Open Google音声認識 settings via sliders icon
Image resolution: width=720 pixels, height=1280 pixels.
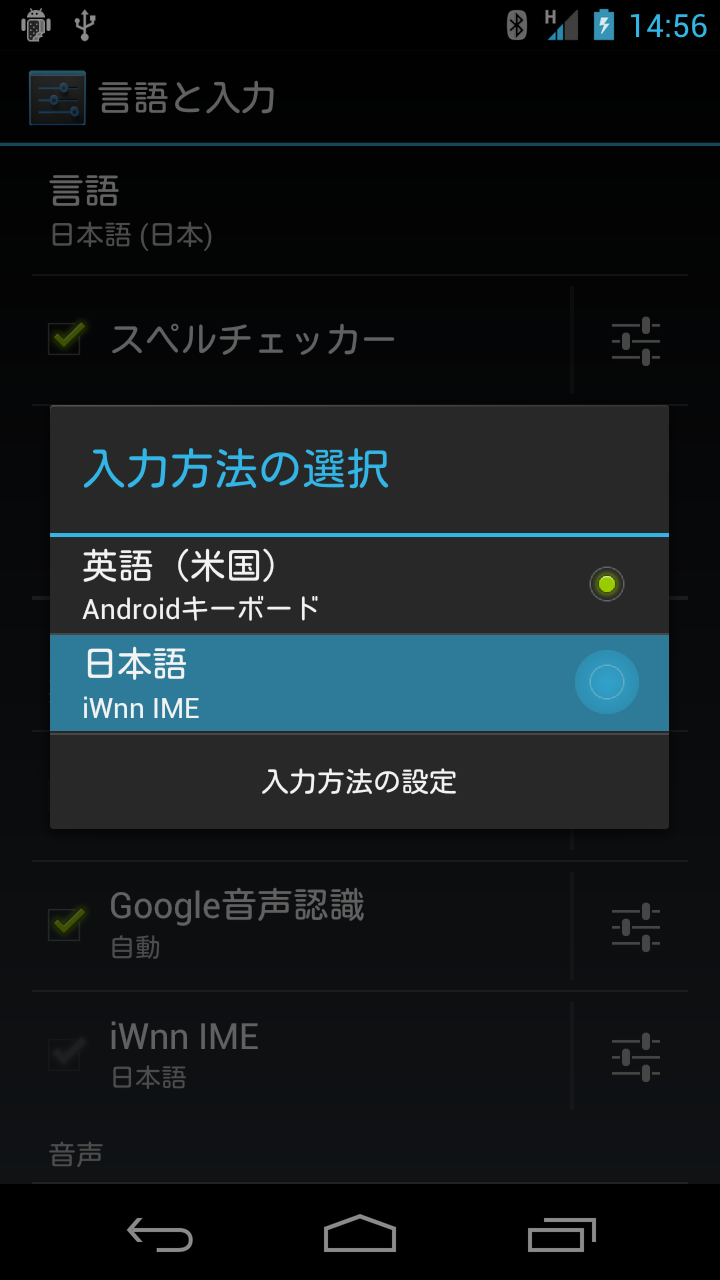pos(635,925)
